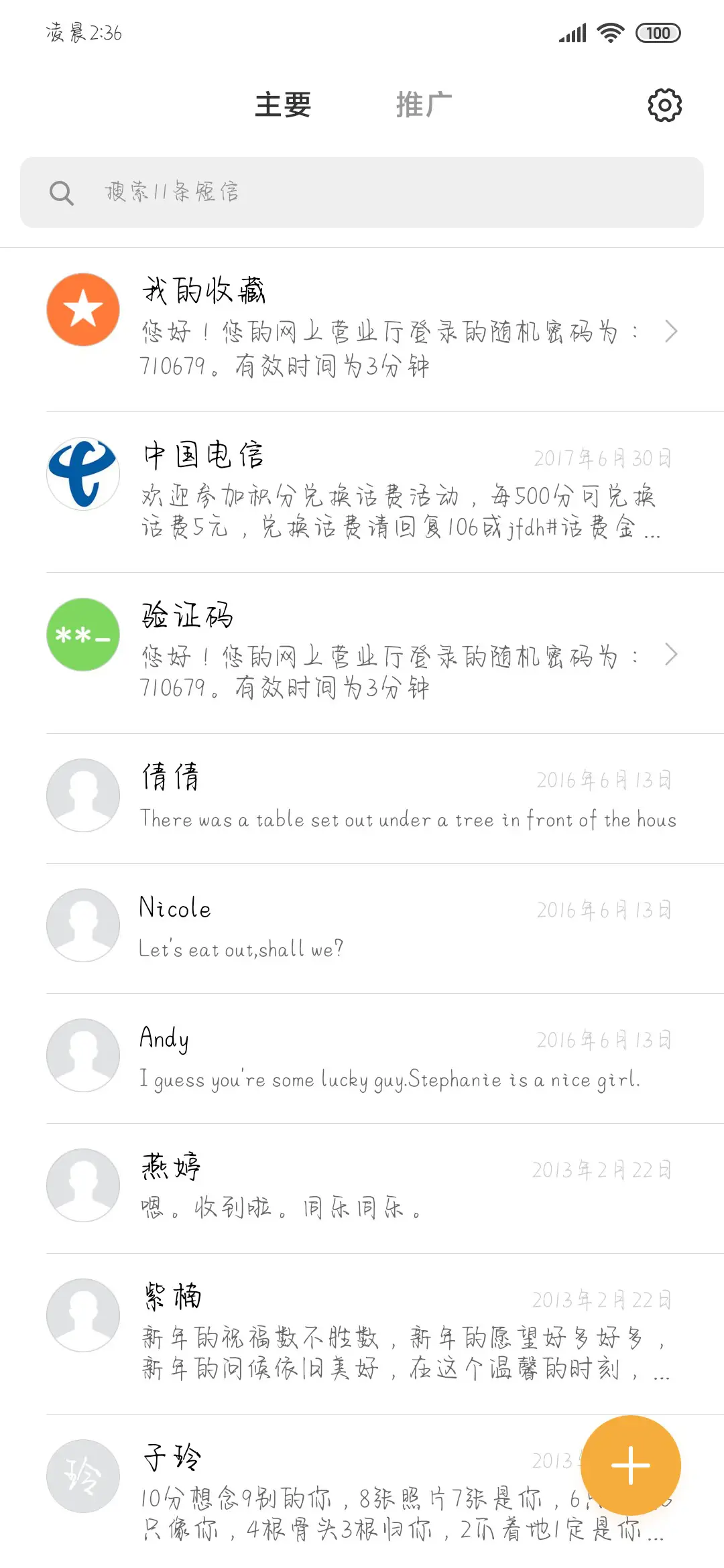This screenshot has height=1568, width=724.
Task: Switch to the 推广 tab
Action: click(x=424, y=105)
